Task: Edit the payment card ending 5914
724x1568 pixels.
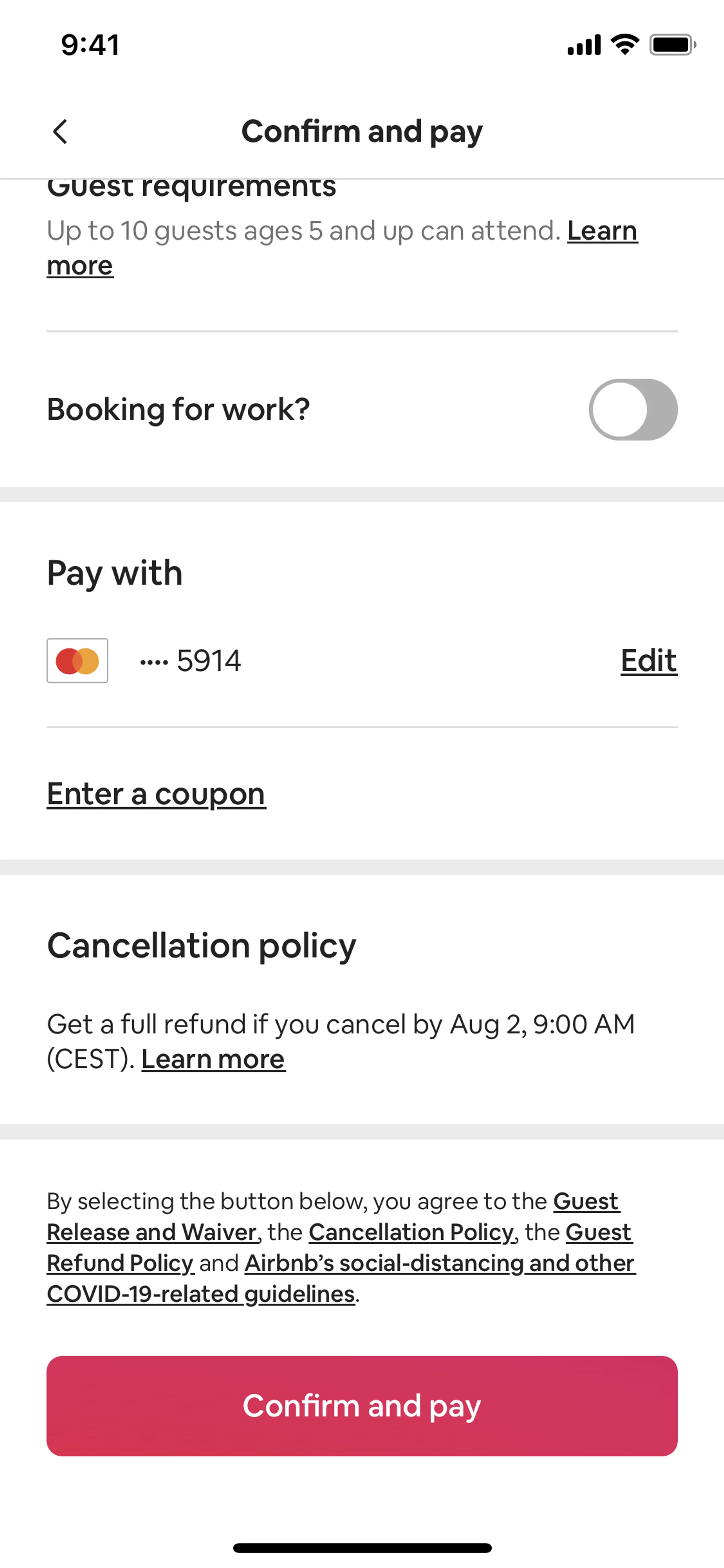Action: [648, 660]
